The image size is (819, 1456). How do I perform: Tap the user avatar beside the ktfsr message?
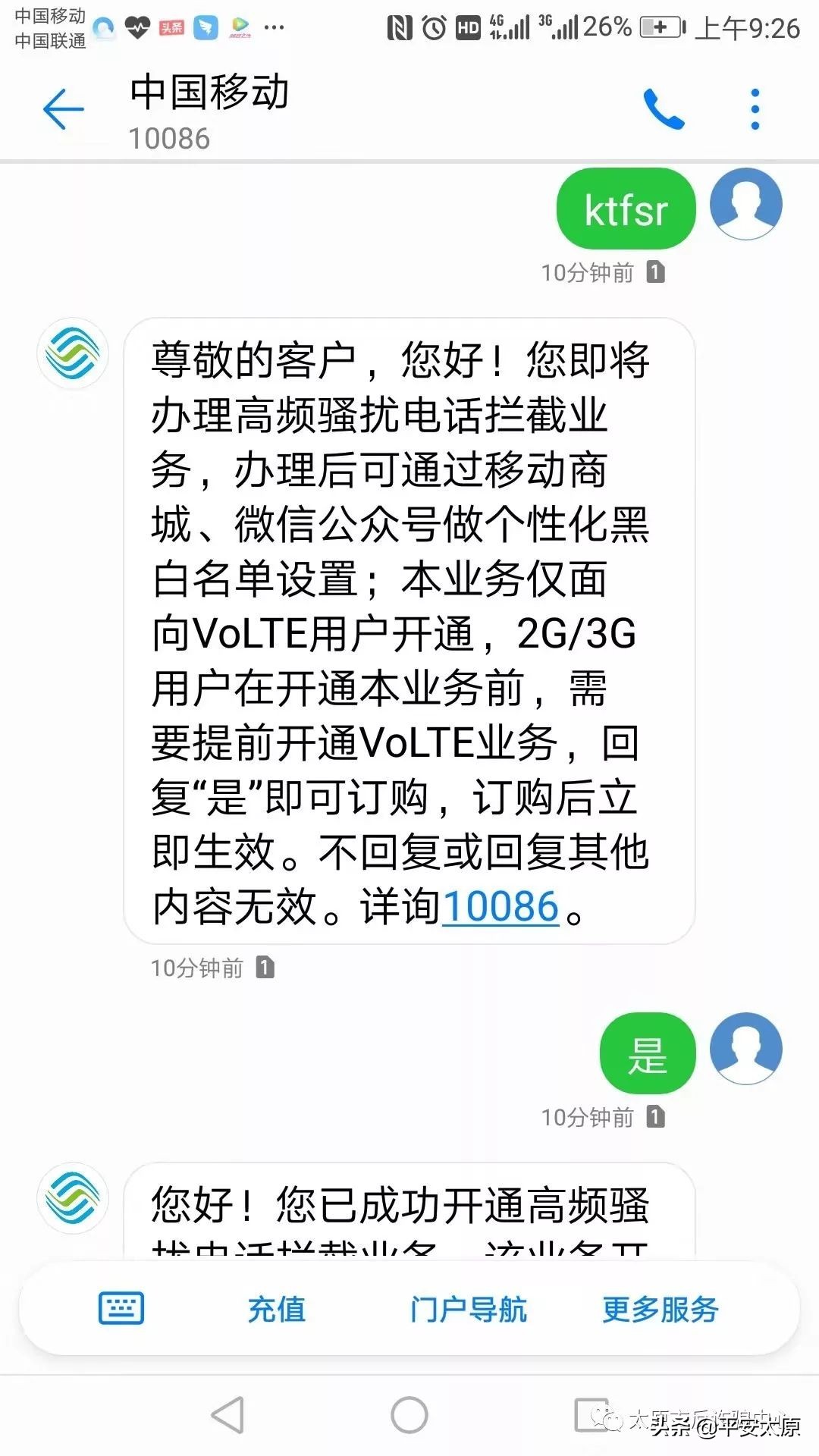745,206
